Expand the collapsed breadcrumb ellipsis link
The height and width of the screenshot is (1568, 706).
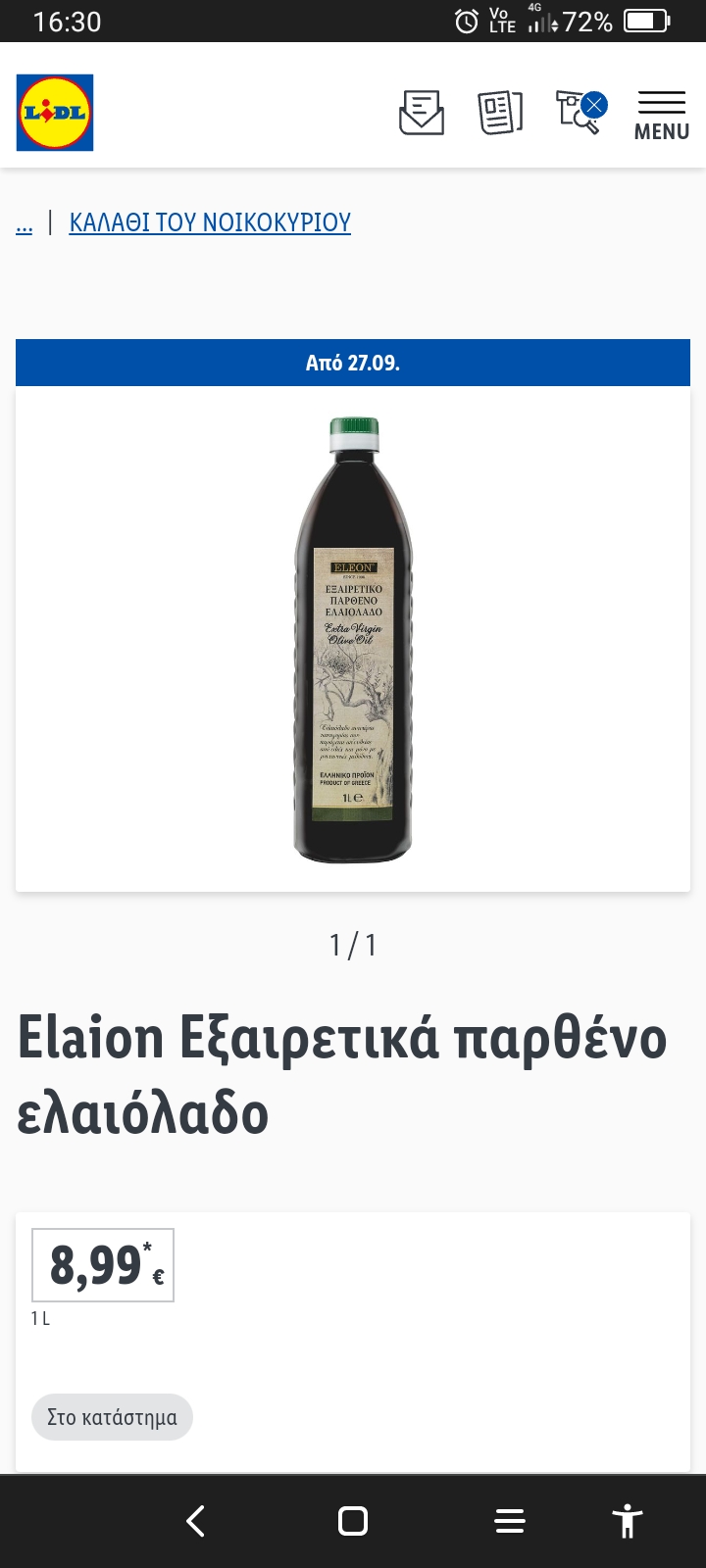[25, 224]
